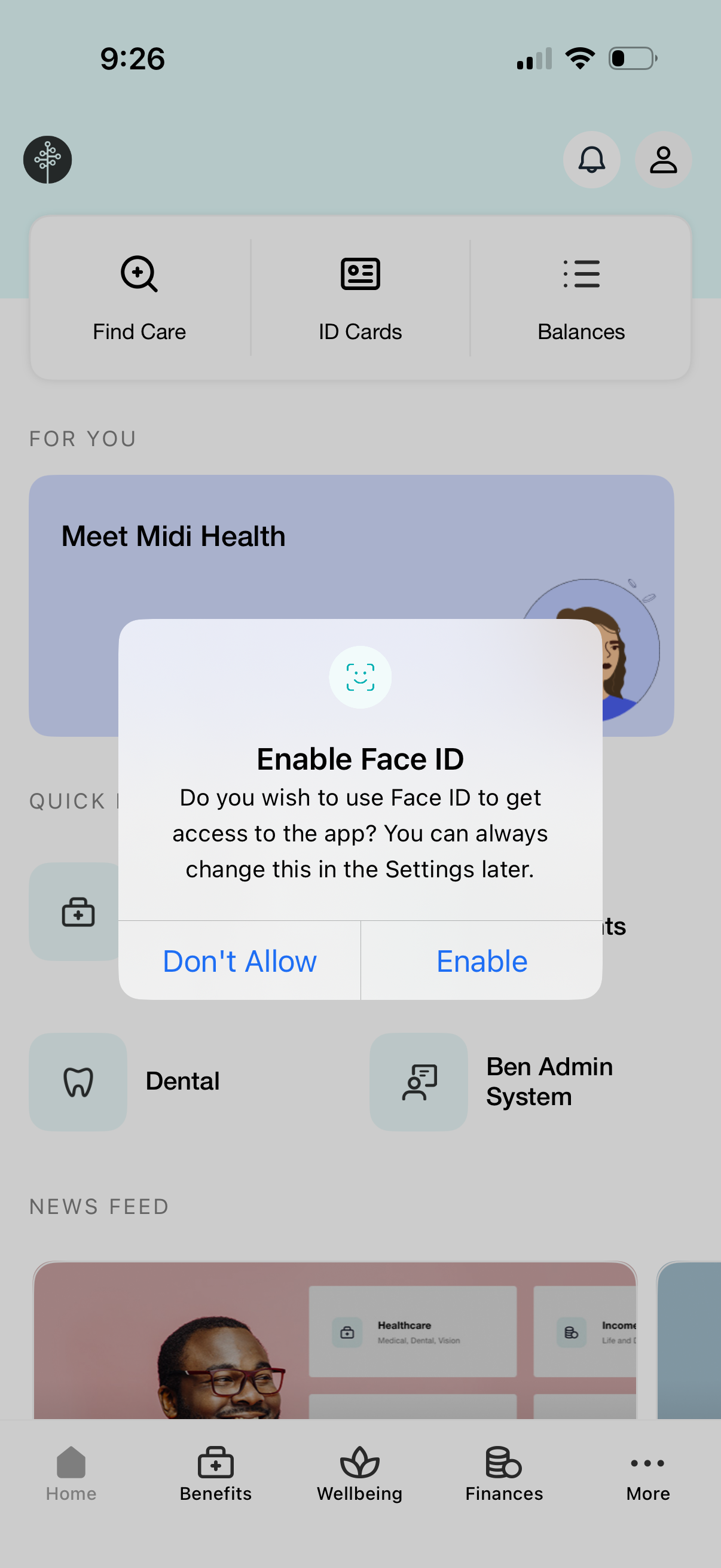Go to the Finances tab

(x=504, y=1474)
